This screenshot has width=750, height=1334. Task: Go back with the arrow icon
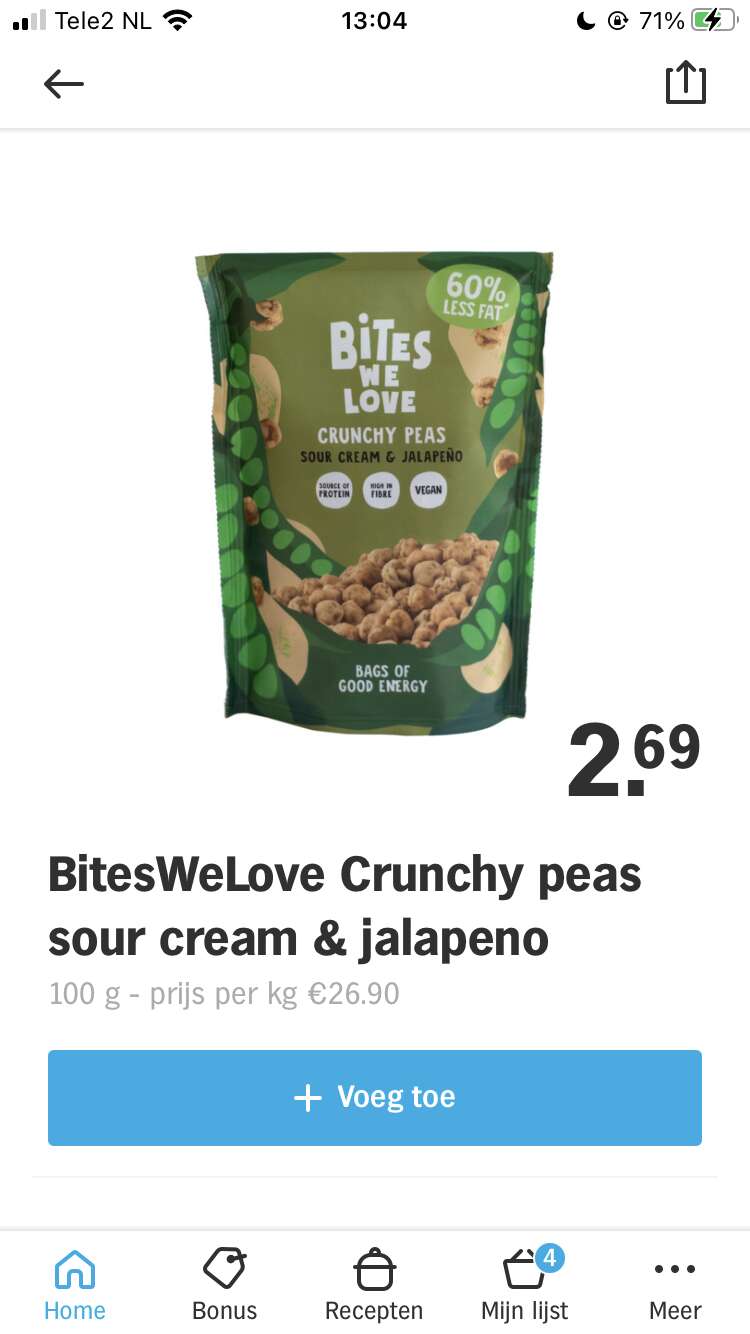click(64, 84)
